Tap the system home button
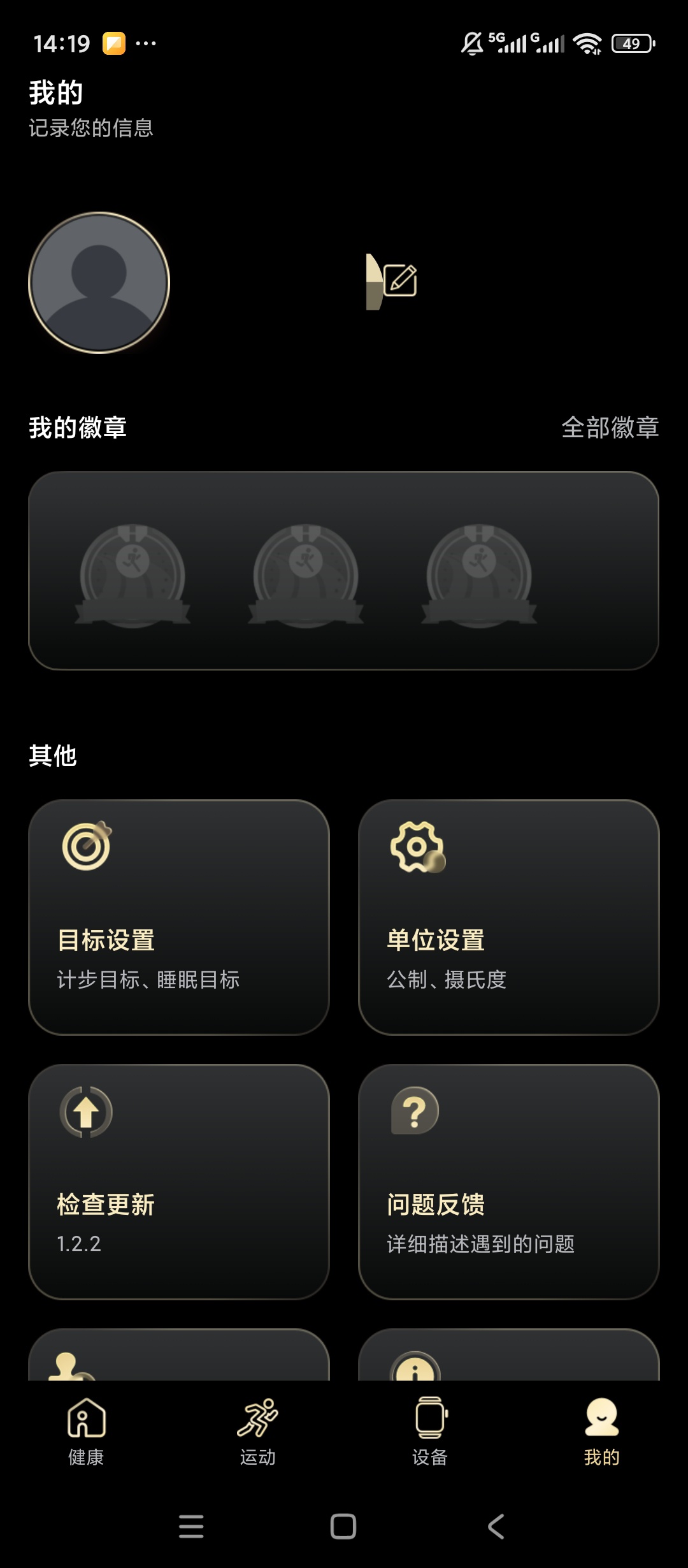The height and width of the screenshot is (1568, 688). pyautogui.click(x=343, y=1527)
